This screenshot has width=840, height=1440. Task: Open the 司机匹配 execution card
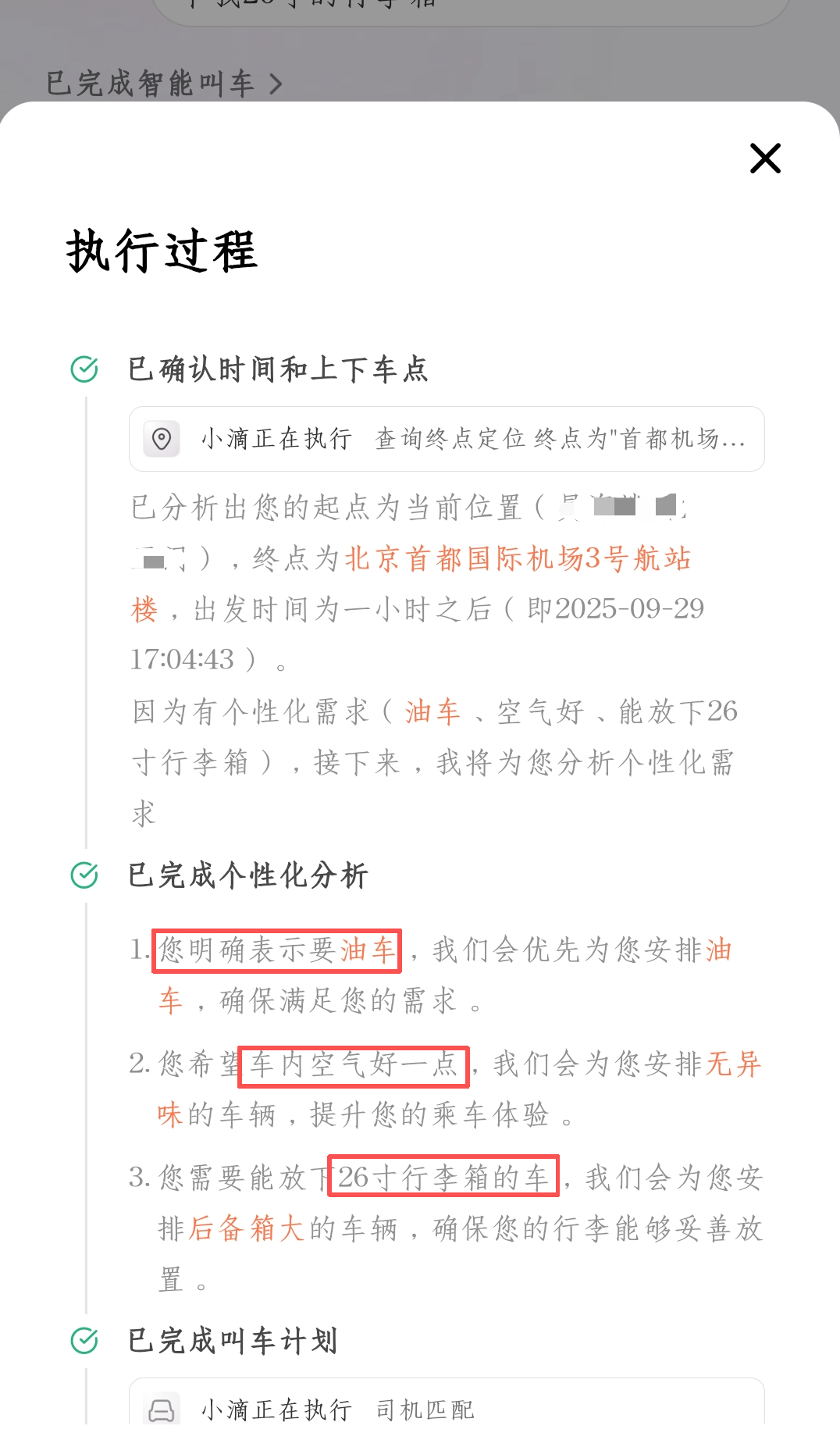tap(446, 1409)
